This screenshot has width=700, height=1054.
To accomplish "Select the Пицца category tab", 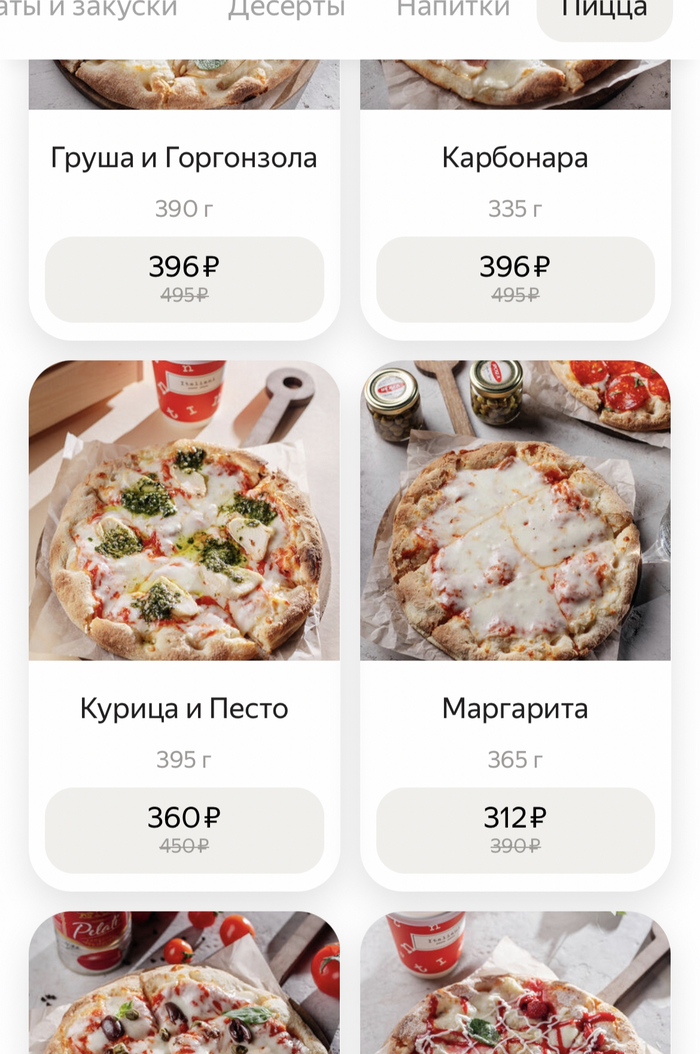I will [x=604, y=12].
